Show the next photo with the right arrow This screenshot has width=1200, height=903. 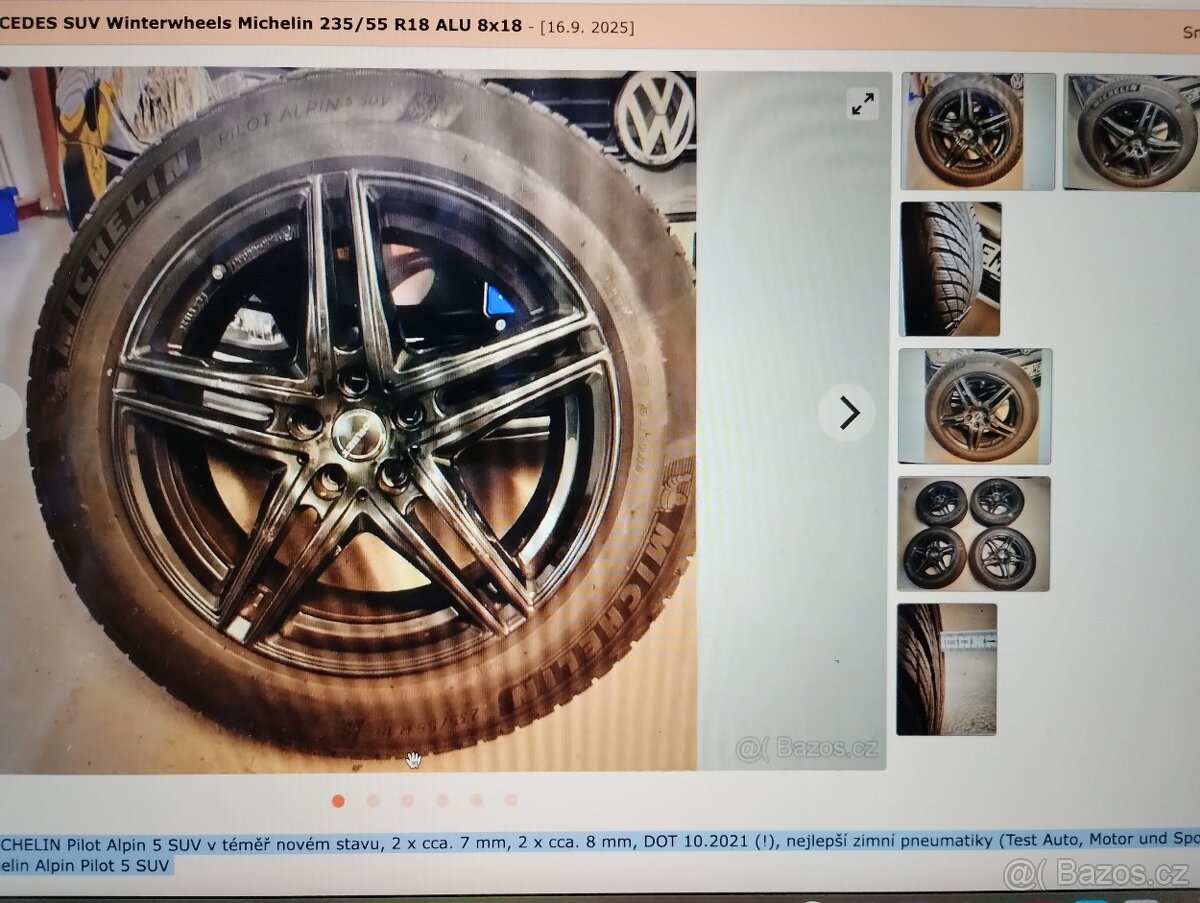coord(847,412)
